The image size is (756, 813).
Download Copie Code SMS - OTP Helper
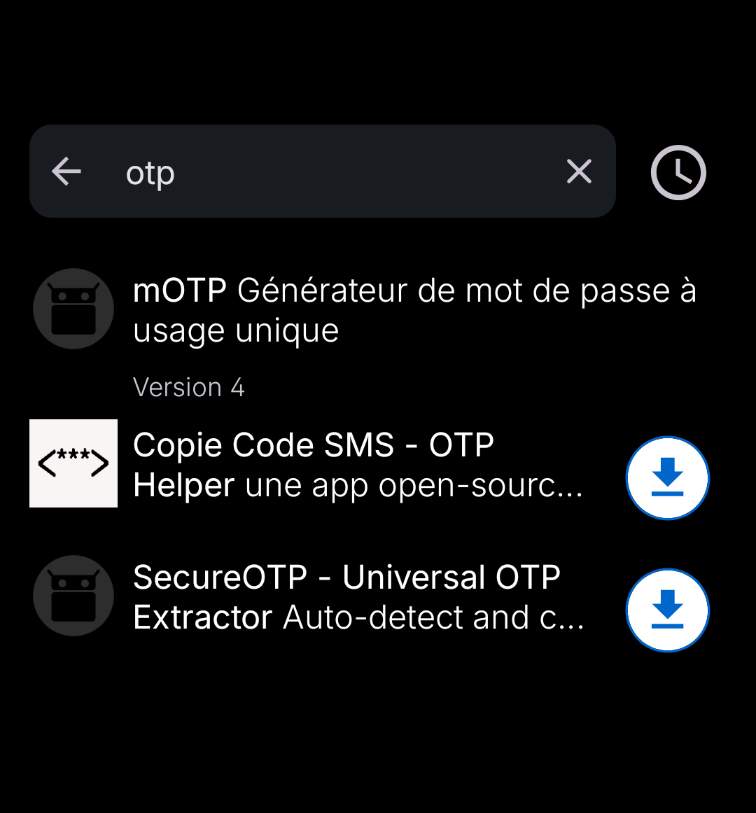coord(667,478)
